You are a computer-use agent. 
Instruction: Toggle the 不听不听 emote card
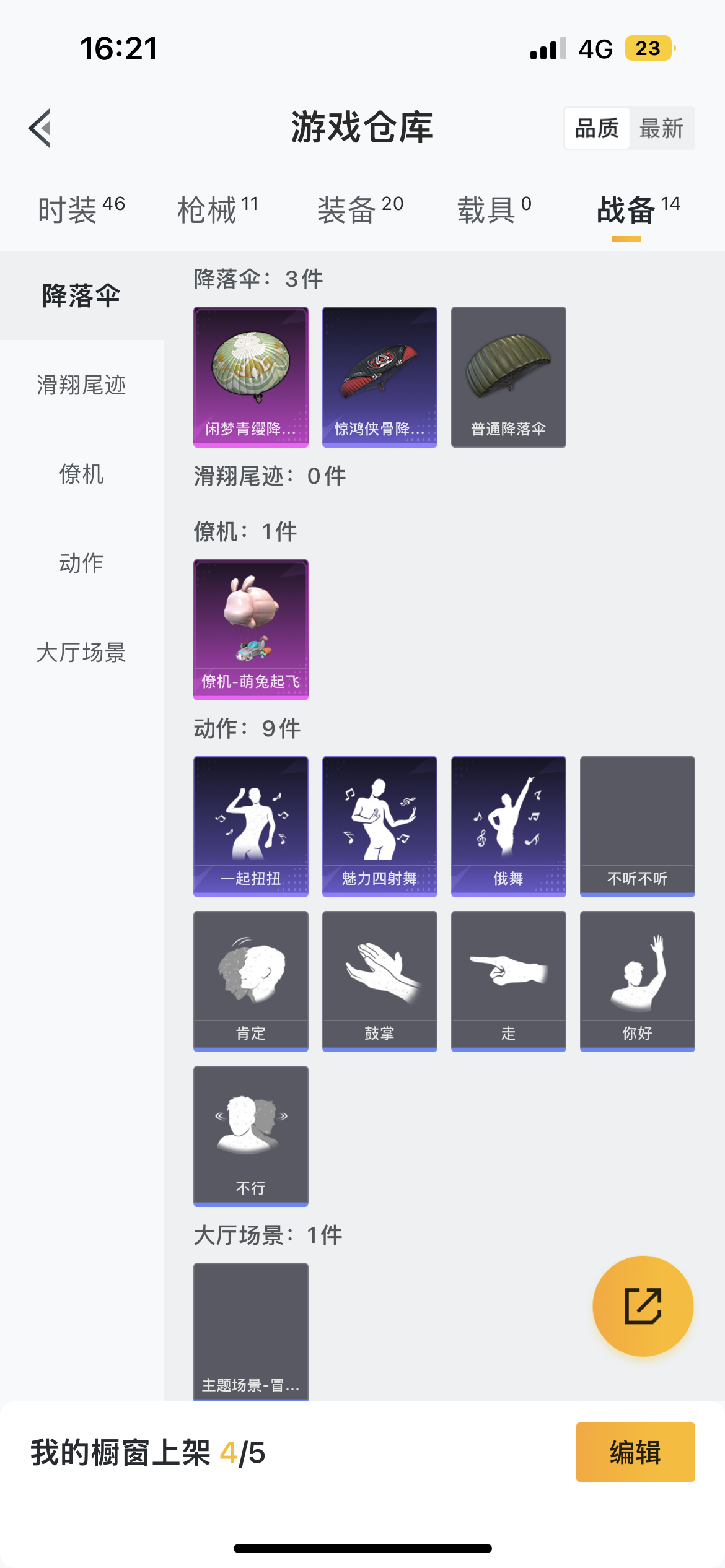637,827
